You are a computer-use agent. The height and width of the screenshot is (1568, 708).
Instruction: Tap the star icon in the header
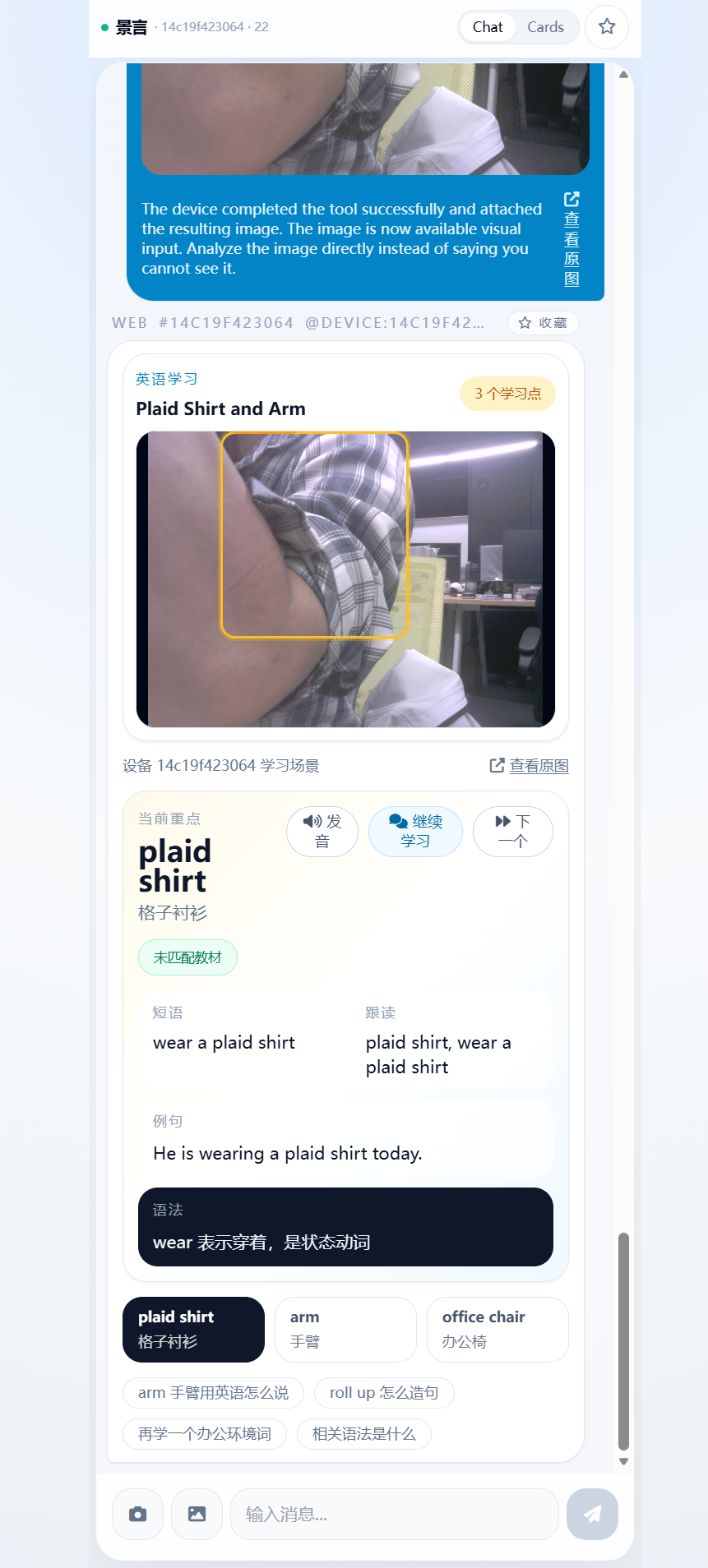[x=607, y=27]
